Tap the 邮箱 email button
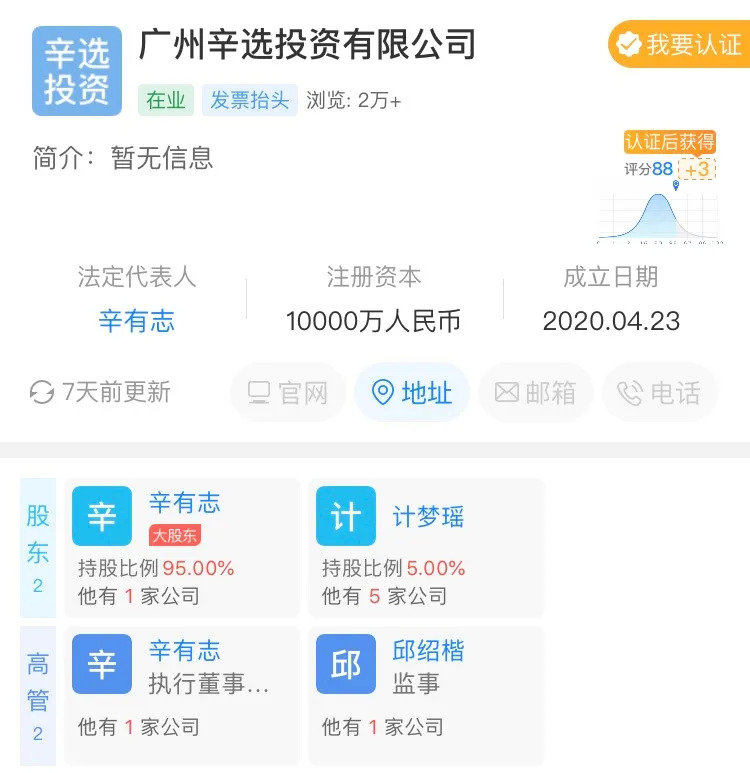750x773 pixels. [536, 393]
